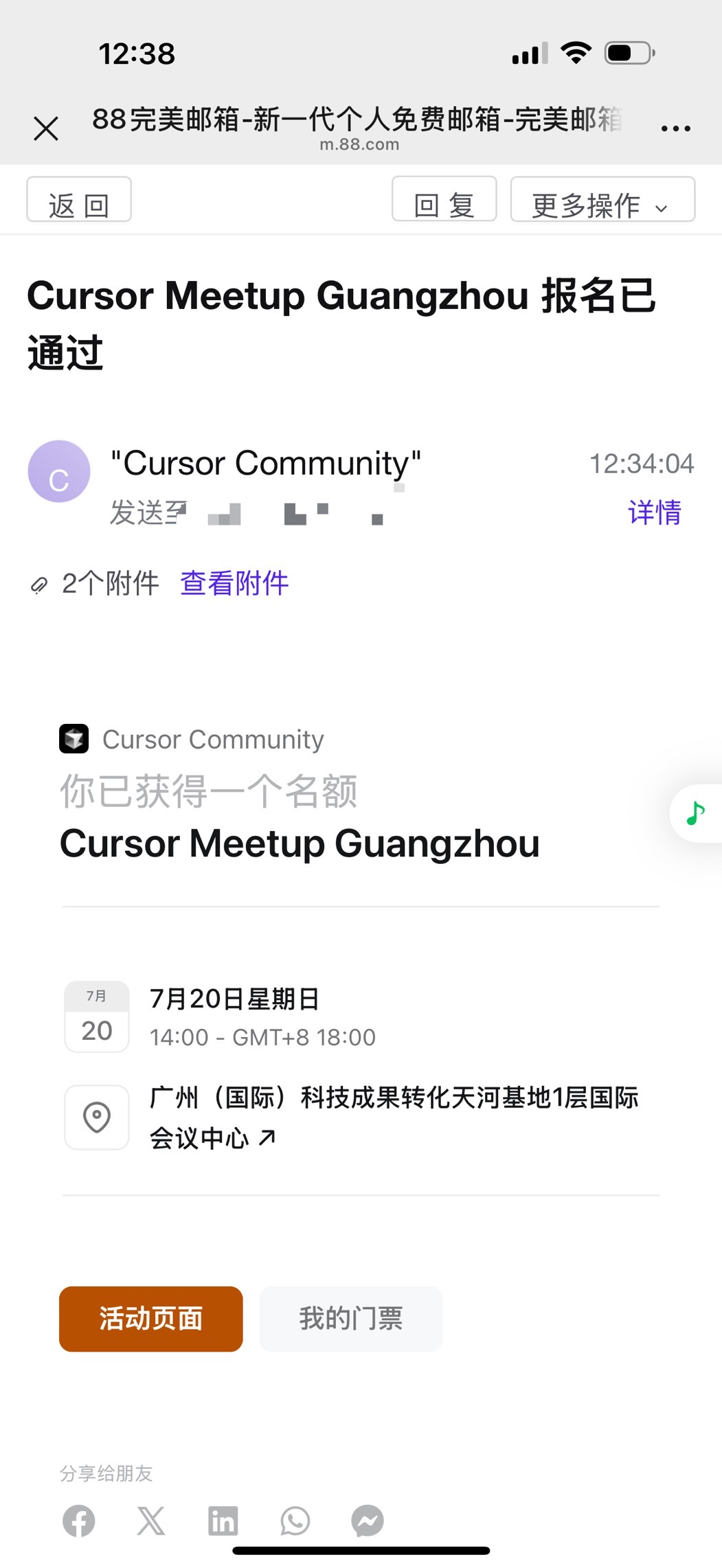Image resolution: width=722 pixels, height=1568 pixels.
Task: Share to X
Action: (x=151, y=1521)
